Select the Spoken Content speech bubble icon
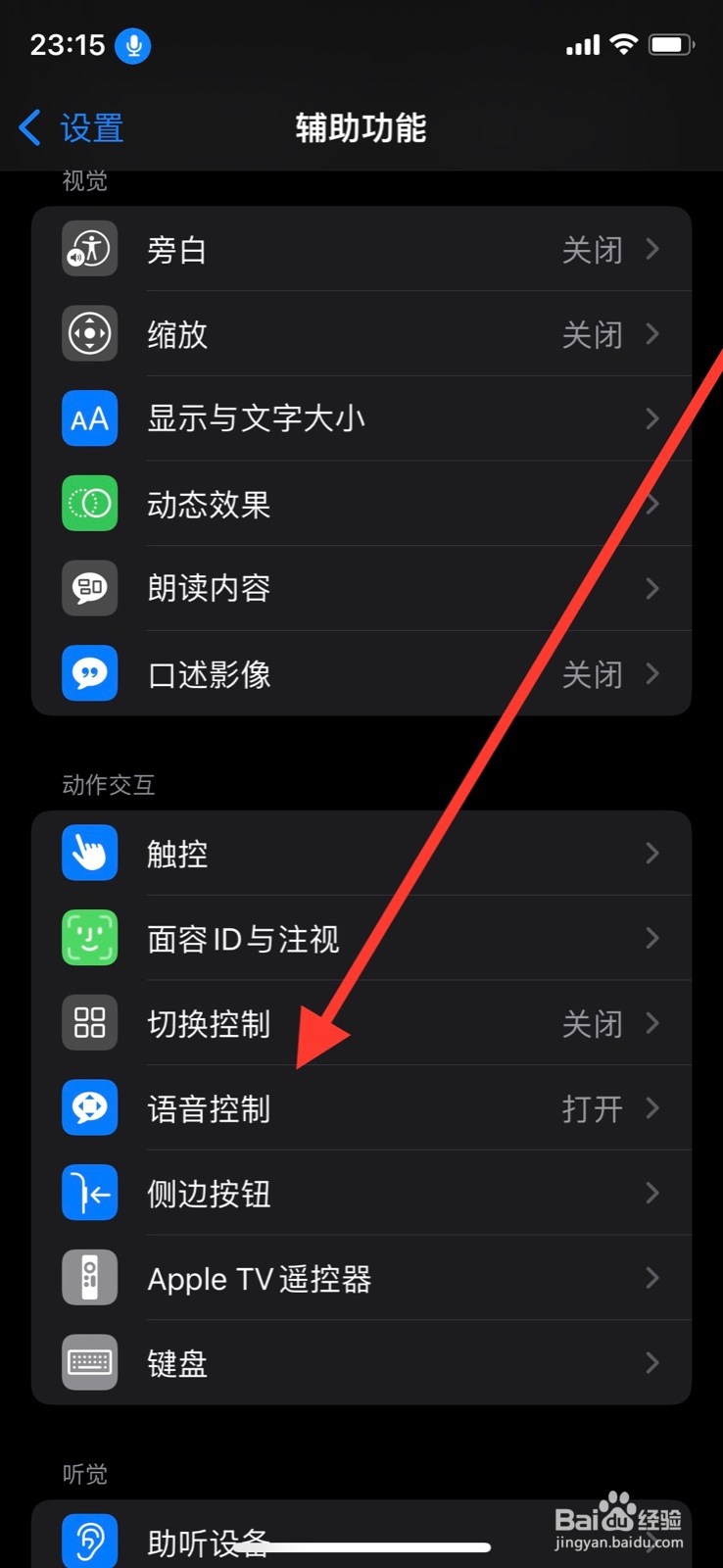The height and width of the screenshot is (1568, 723). pos(89,588)
